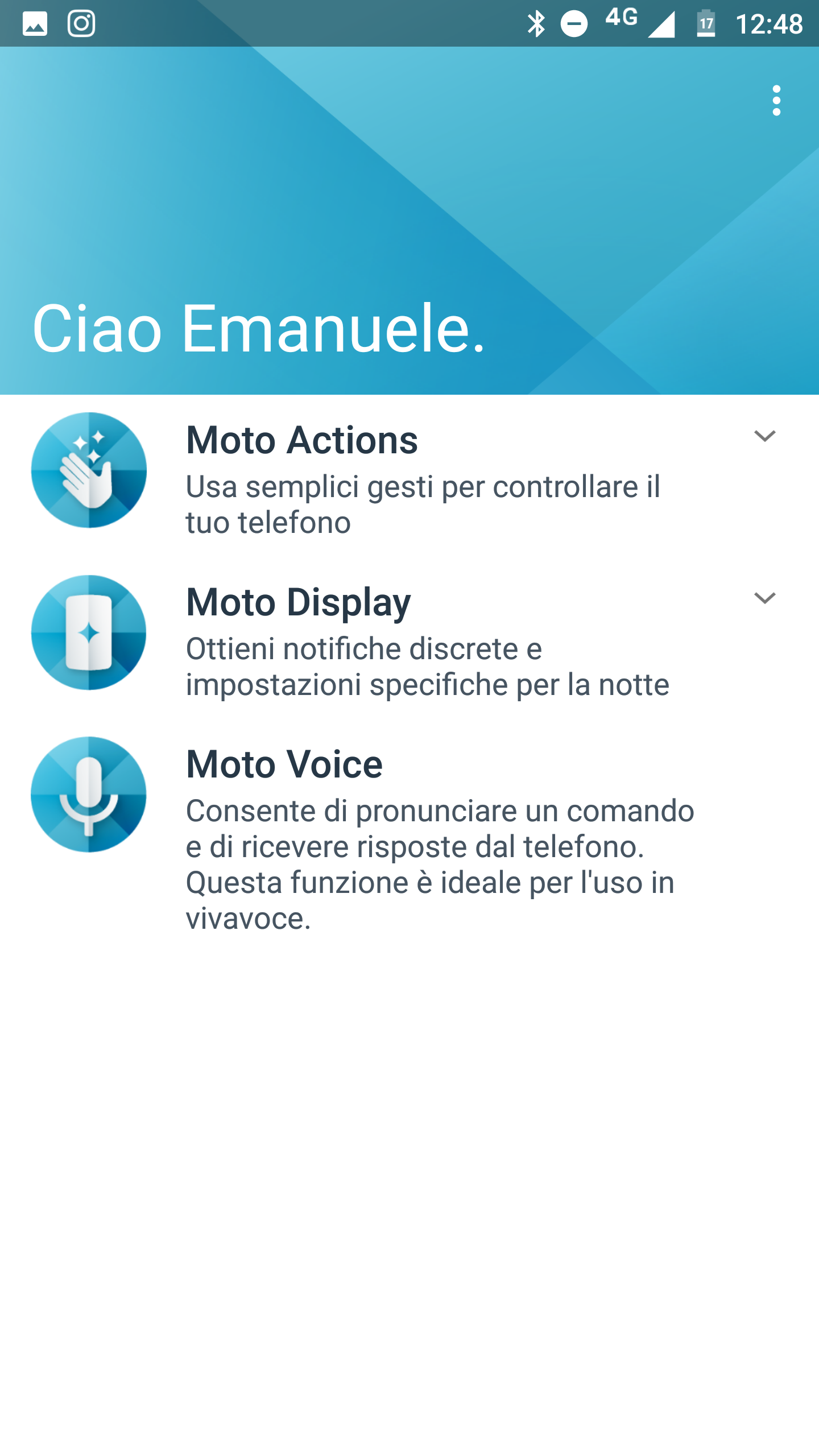Expand the Moto Display chevron
The height and width of the screenshot is (1456, 819).
[x=764, y=598]
